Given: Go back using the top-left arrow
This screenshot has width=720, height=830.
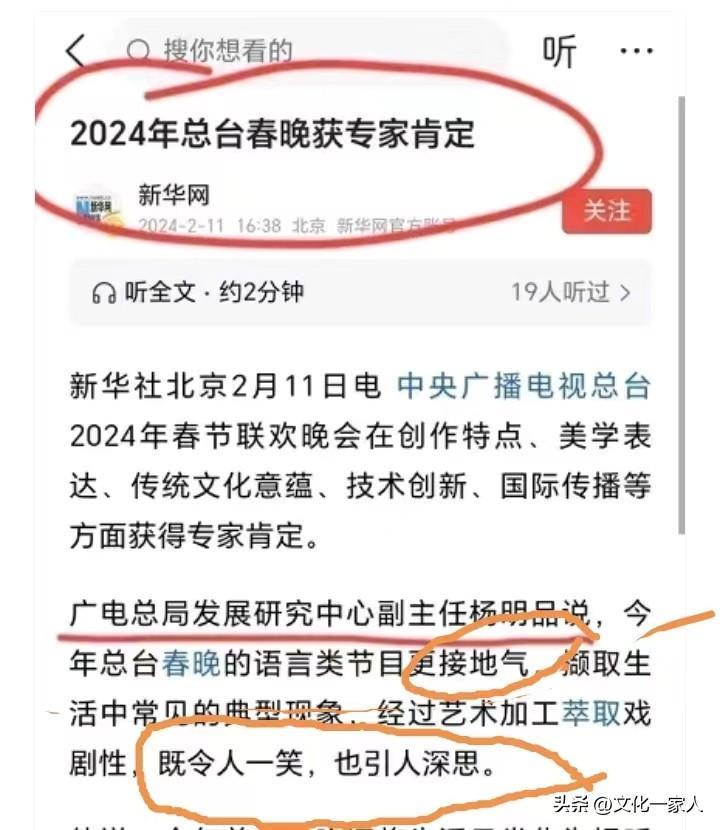Looking at the screenshot, I should [x=77, y=50].
